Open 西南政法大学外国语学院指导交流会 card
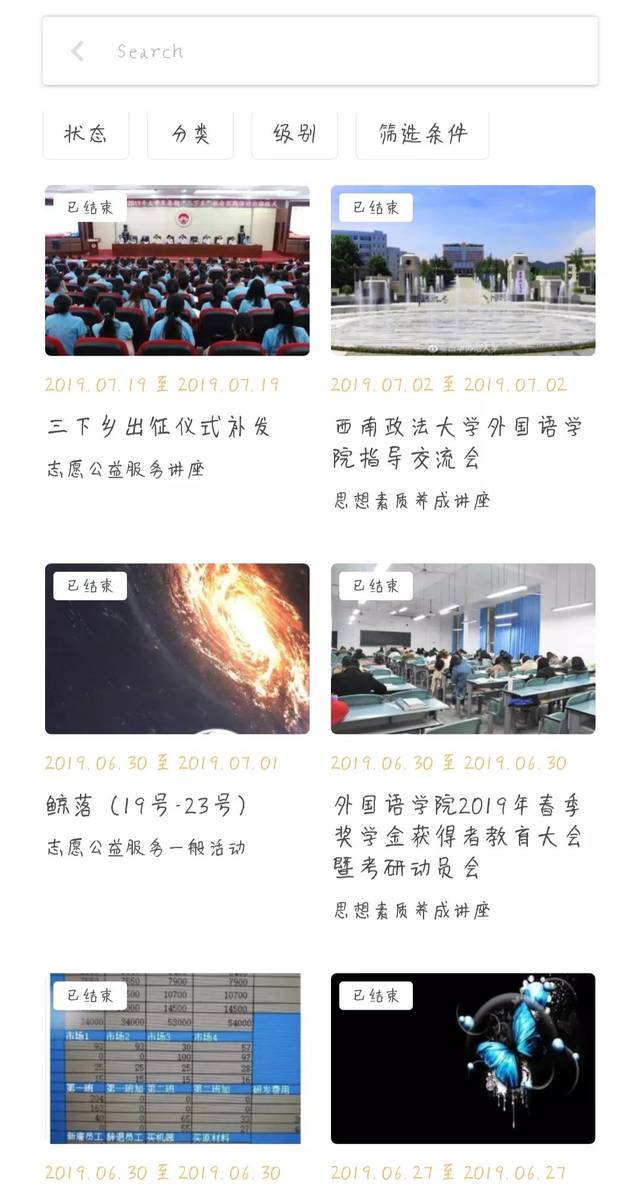Viewport: 640px width, 1196px height. 463,349
